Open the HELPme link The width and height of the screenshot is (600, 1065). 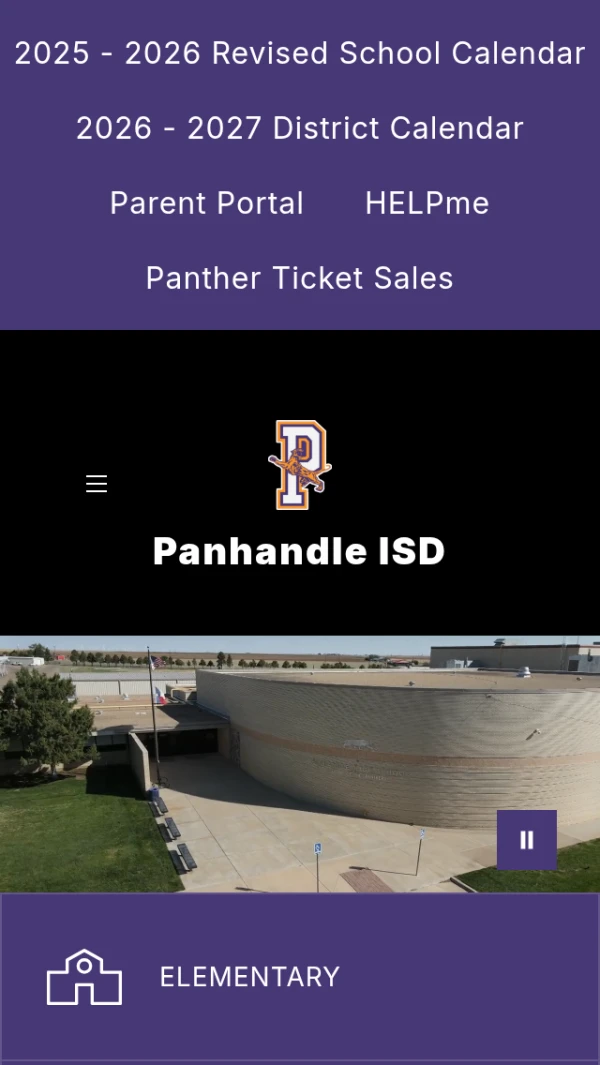(427, 203)
